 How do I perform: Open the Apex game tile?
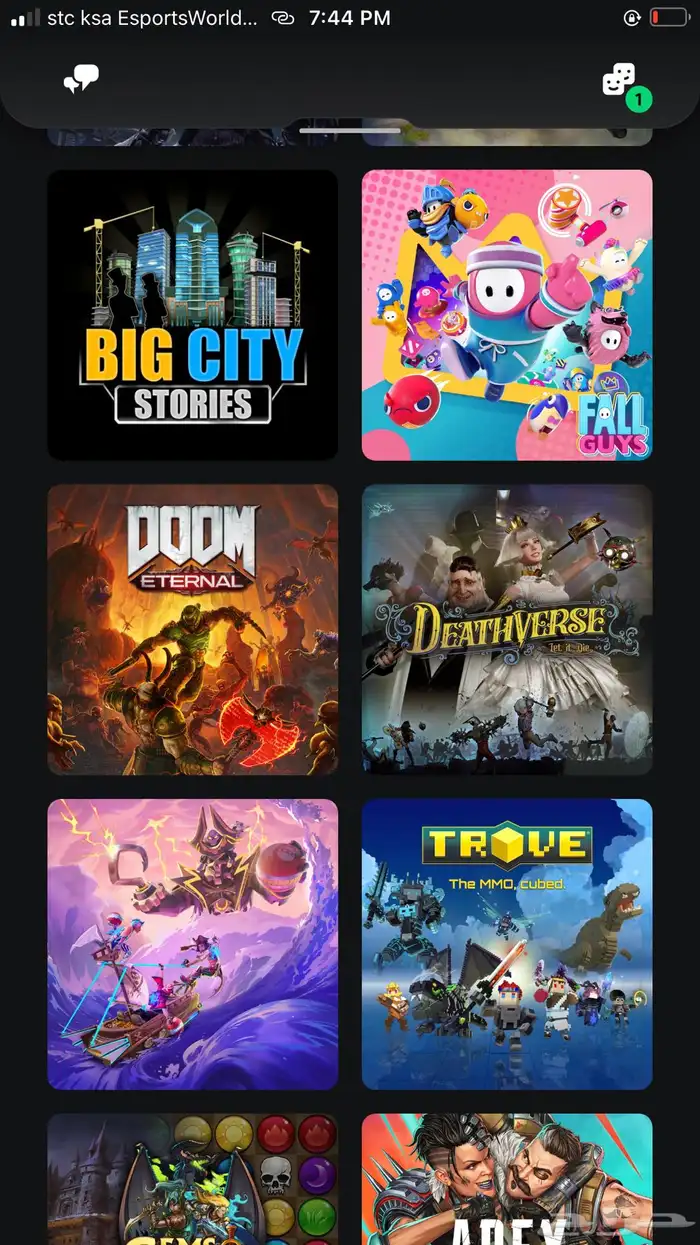pyautogui.click(x=507, y=1180)
